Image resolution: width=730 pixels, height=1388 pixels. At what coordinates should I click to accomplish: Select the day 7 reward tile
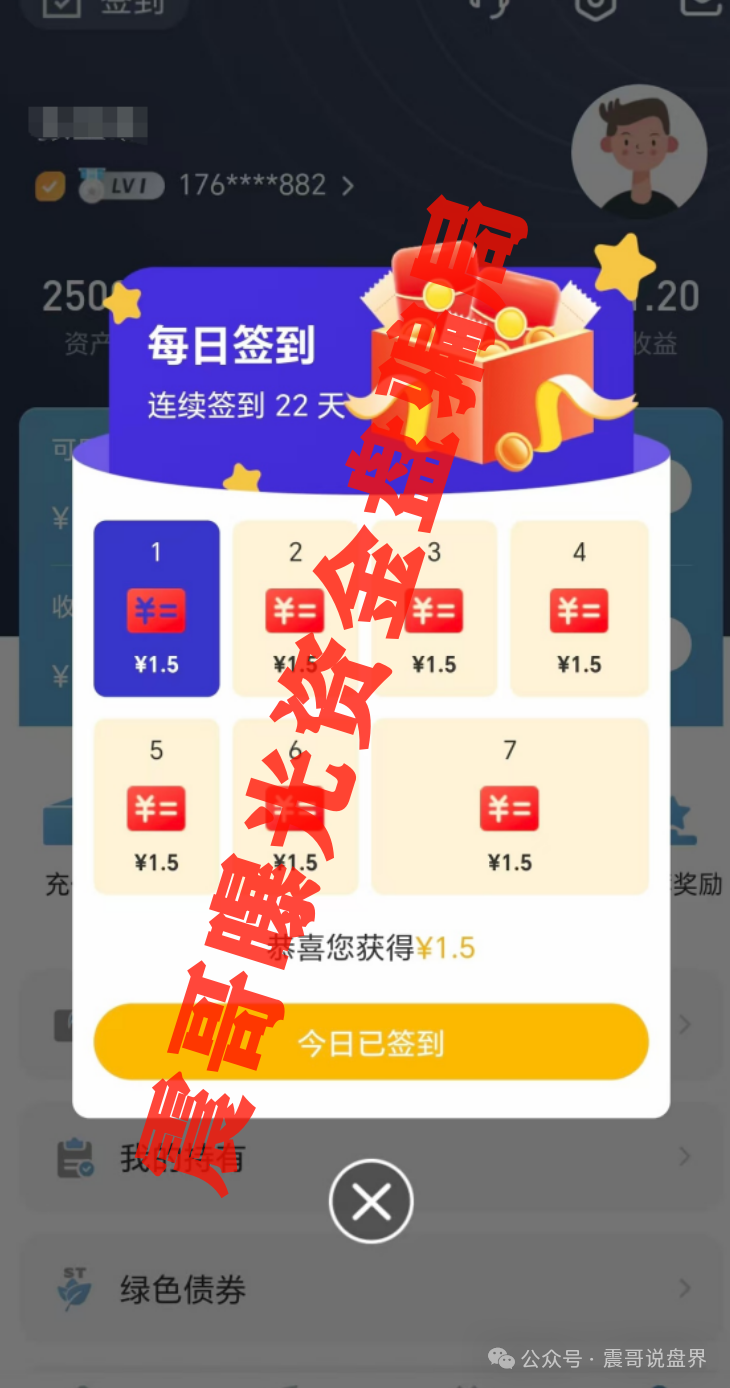pyautogui.click(x=510, y=806)
